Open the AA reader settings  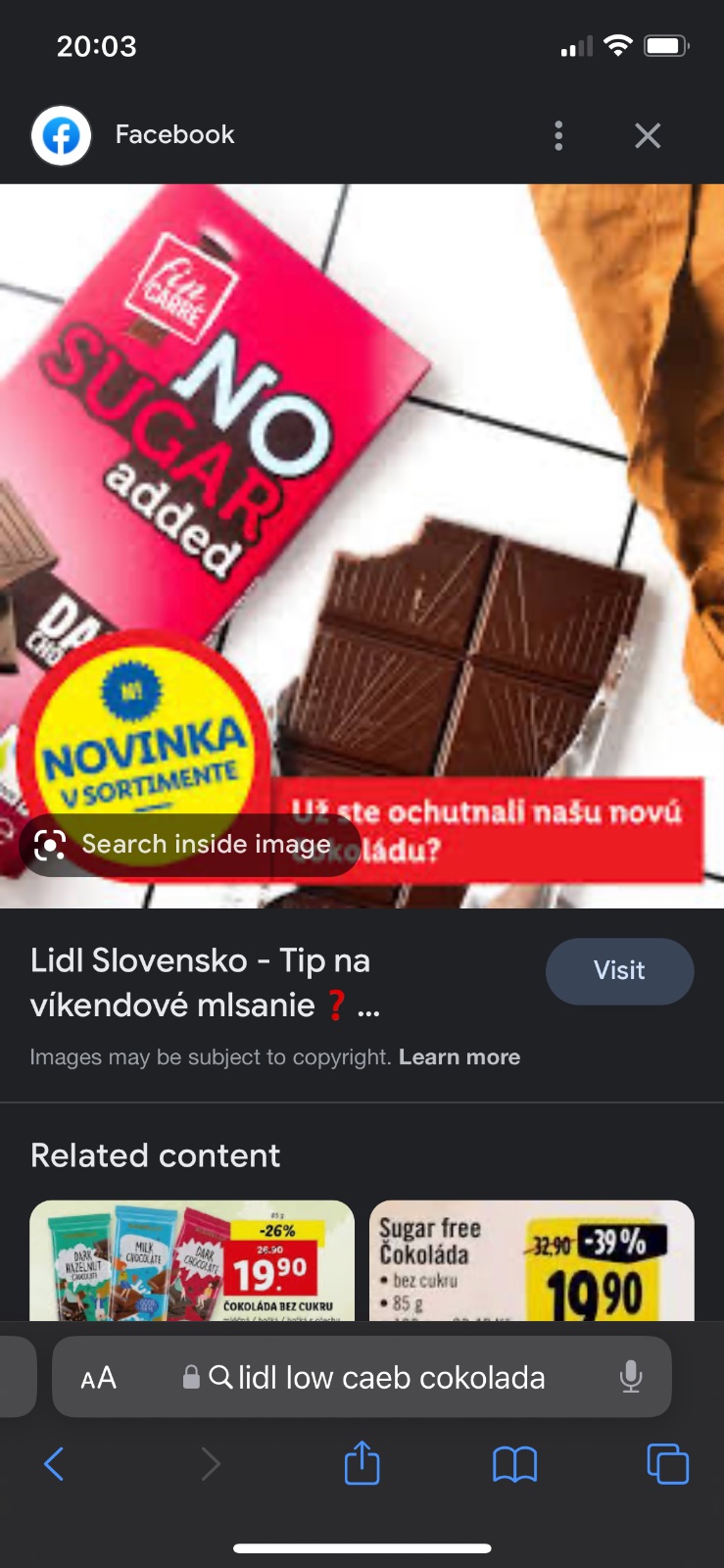(x=99, y=1378)
